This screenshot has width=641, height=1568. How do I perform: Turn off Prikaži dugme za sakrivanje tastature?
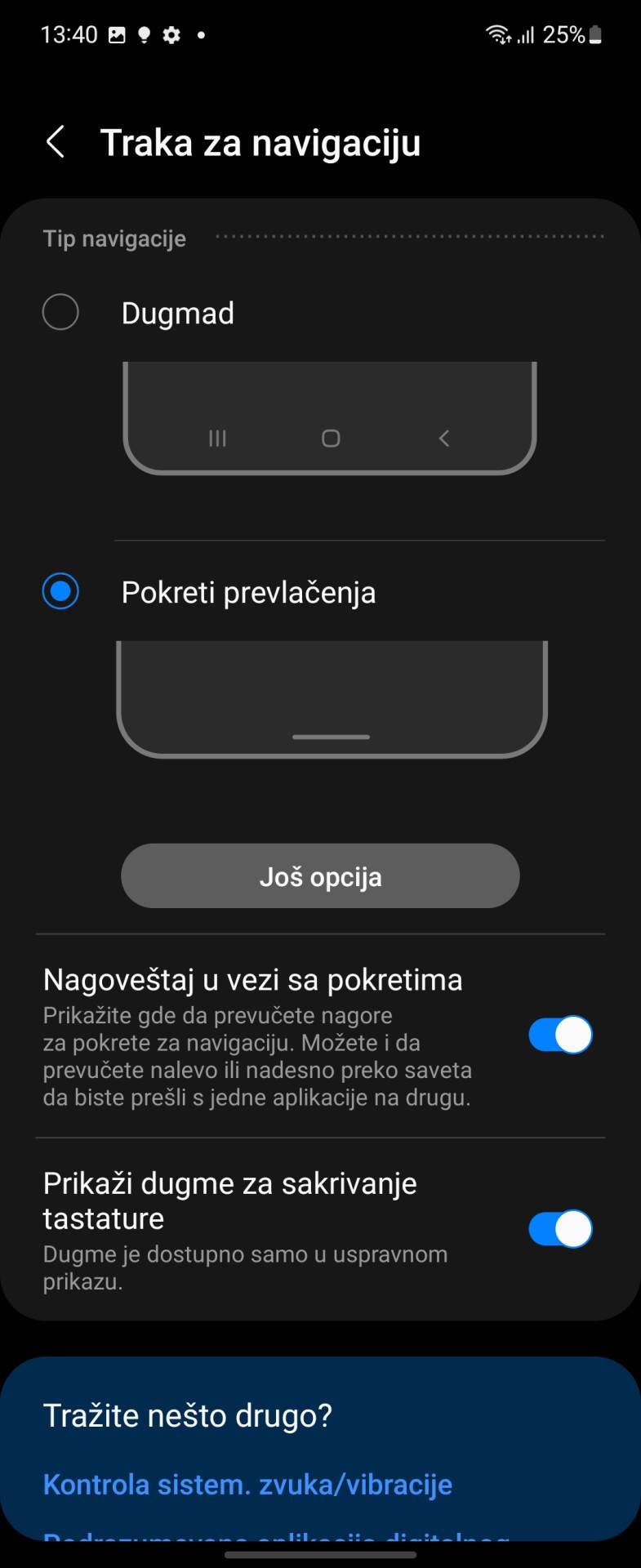pyautogui.click(x=559, y=1228)
